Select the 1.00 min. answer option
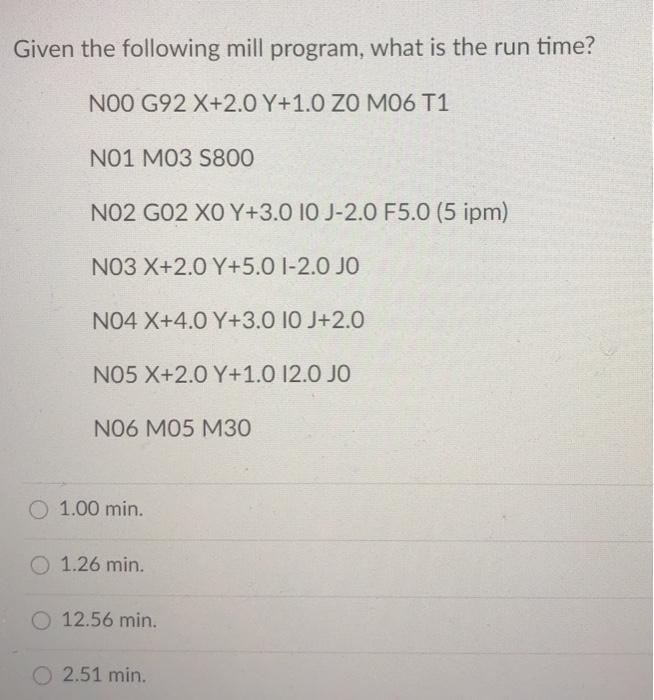The height and width of the screenshot is (700, 654). click(39, 508)
